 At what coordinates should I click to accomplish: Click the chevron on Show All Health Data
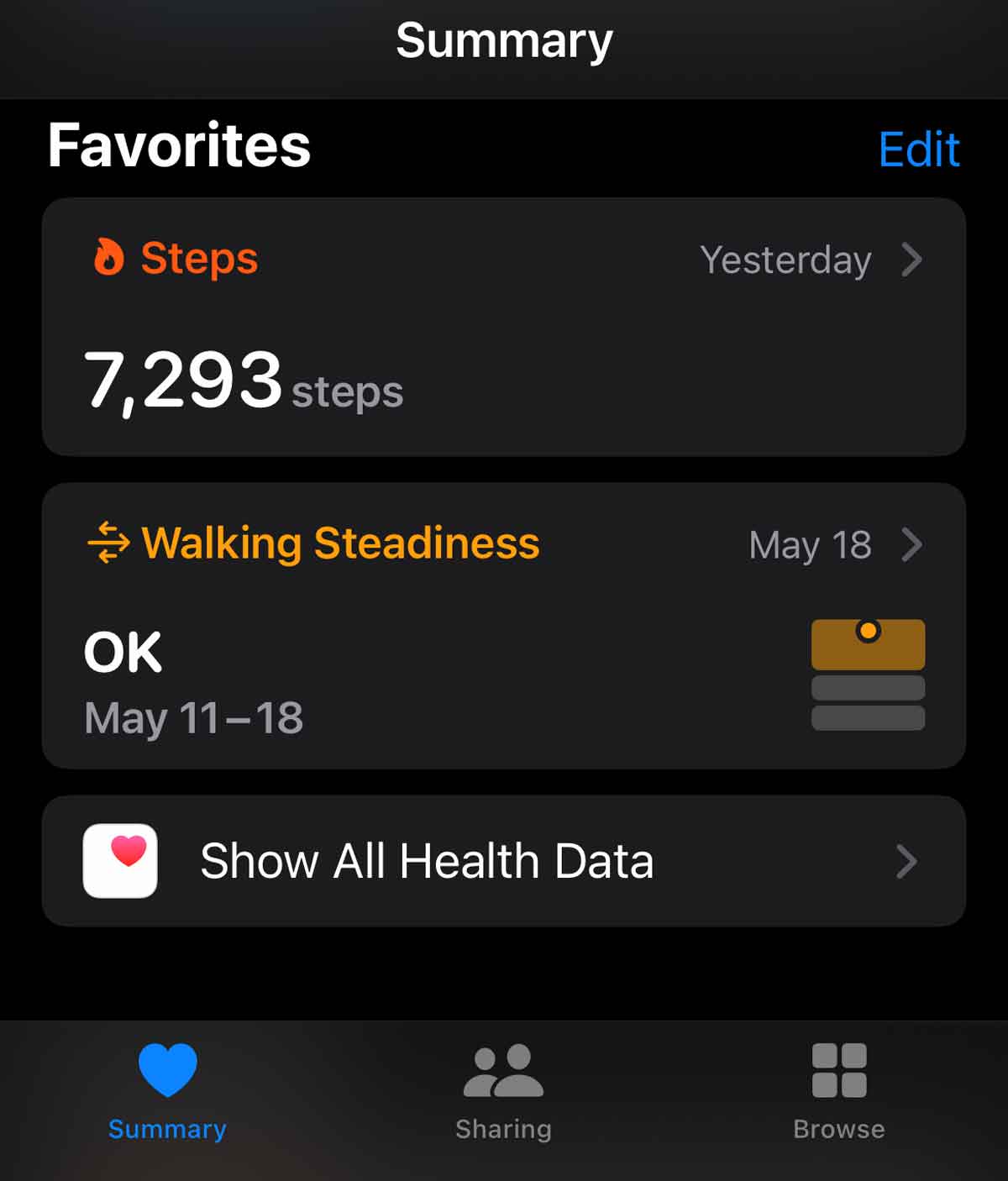[906, 861]
